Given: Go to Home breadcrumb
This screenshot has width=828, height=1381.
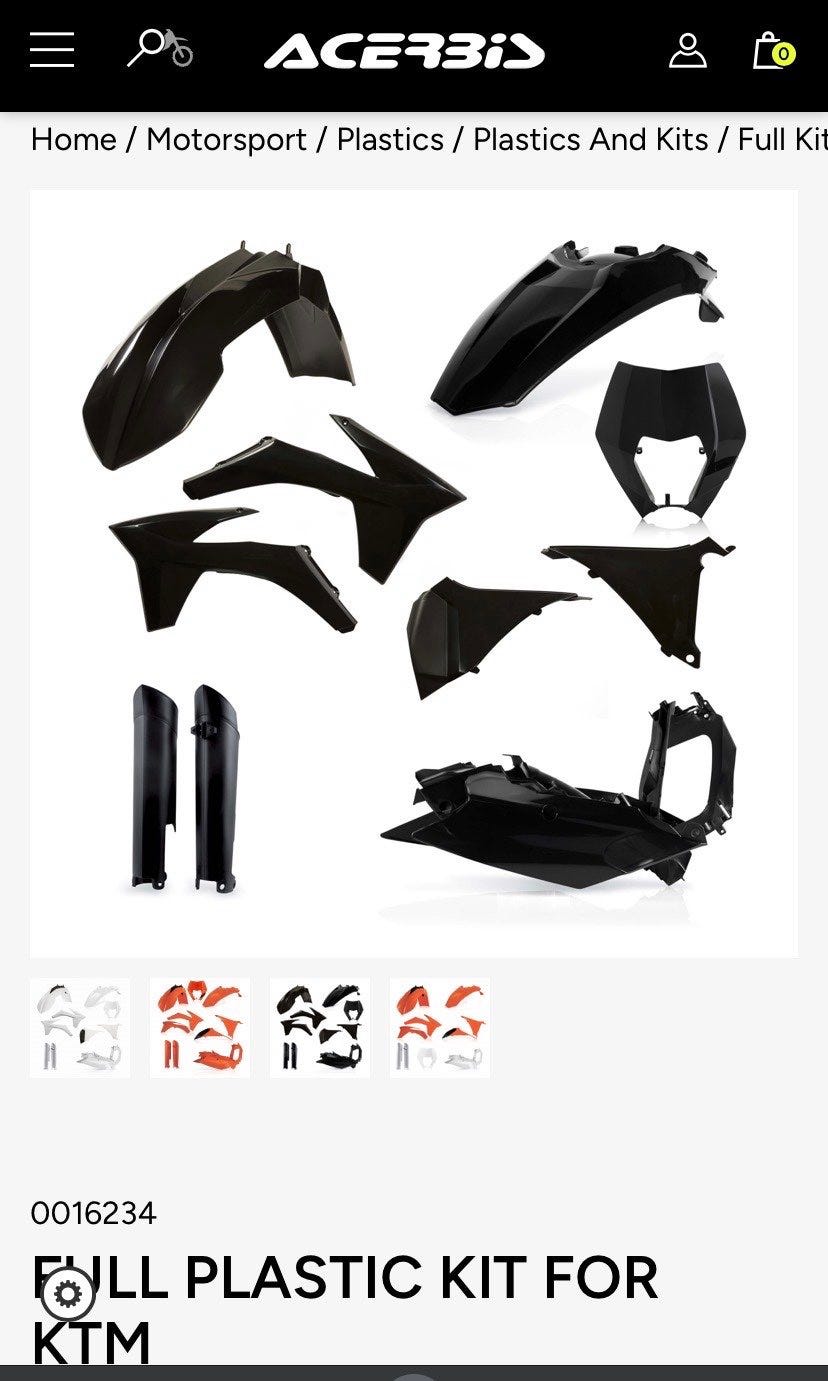Looking at the screenshot, I should (x=74, y=140).
